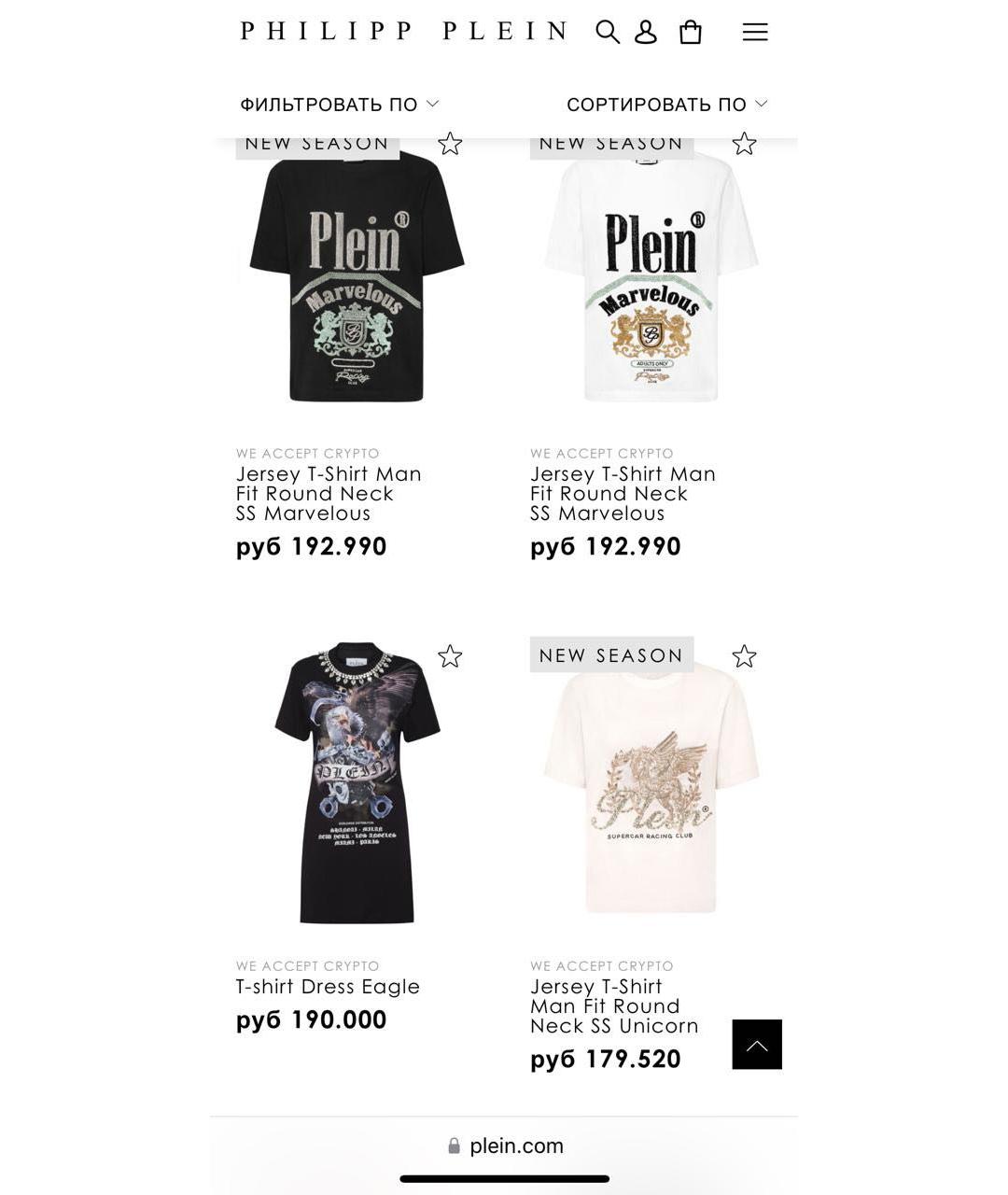Image resolution: width=1008 pixels, height=1195 pixels.
Task: Favorite the T-shirt Dress Eagle
Action: click(450, 655)
